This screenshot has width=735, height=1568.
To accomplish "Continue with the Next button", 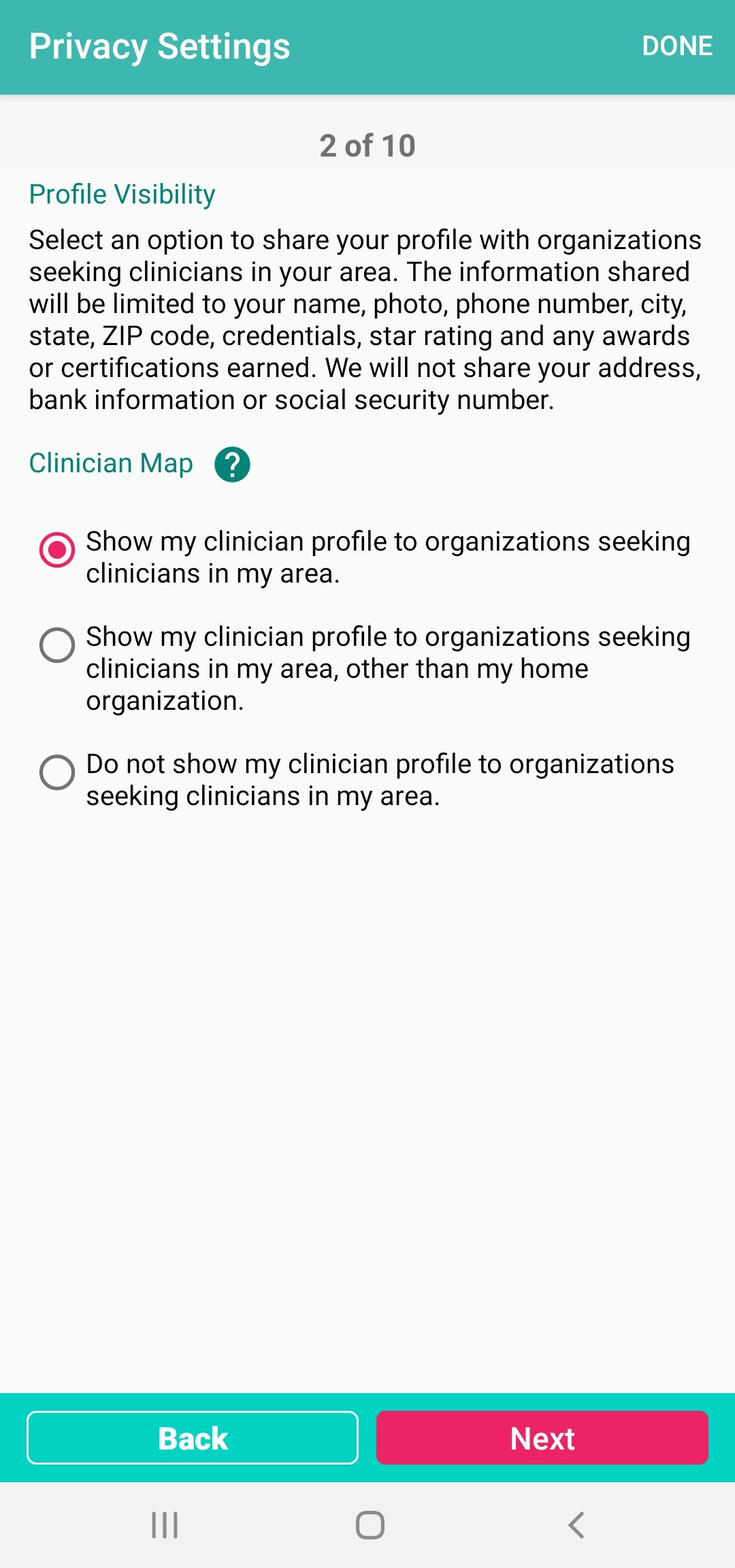I will (x=542, y=1437).
